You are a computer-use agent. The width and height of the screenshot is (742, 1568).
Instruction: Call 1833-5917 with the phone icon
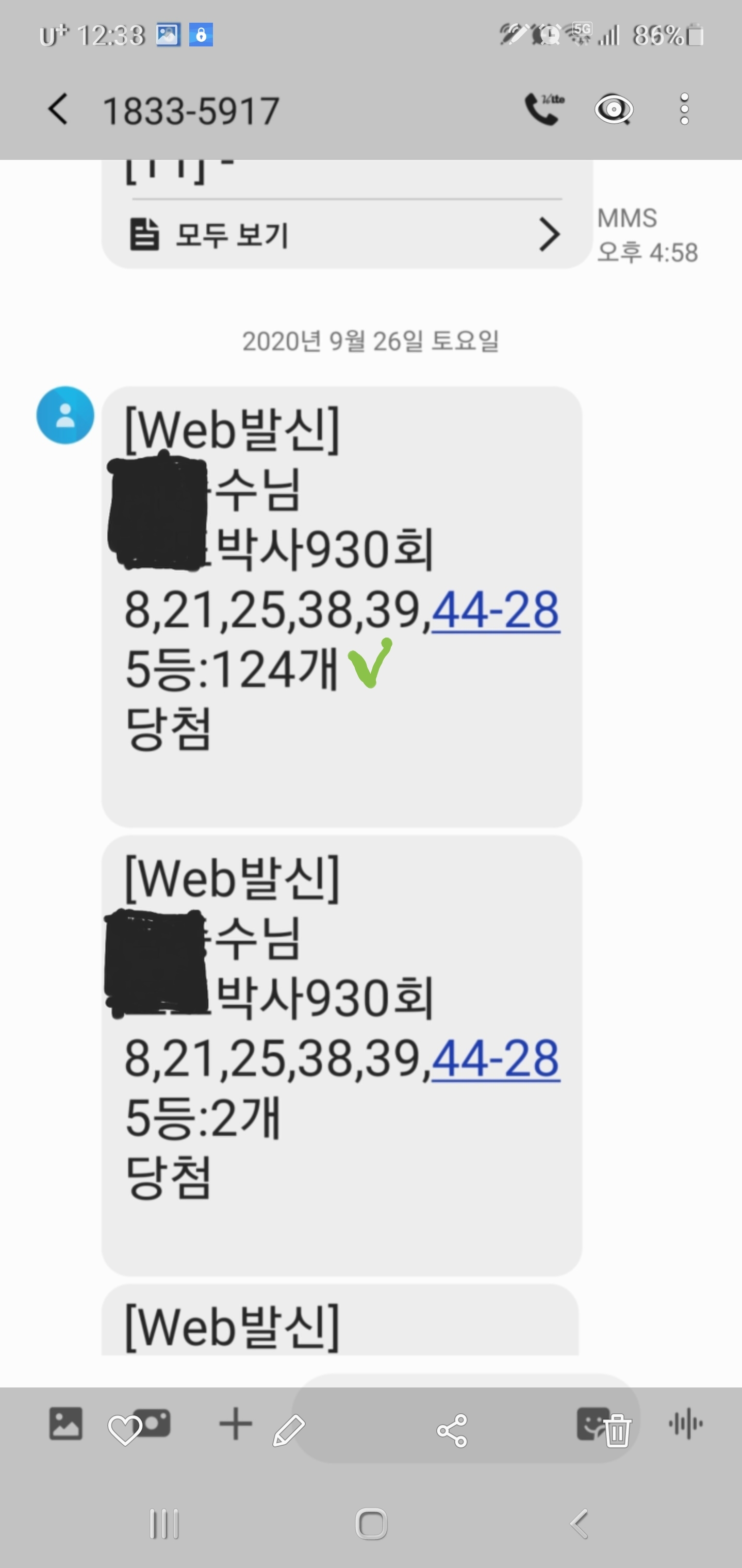[x=544, y=109]
